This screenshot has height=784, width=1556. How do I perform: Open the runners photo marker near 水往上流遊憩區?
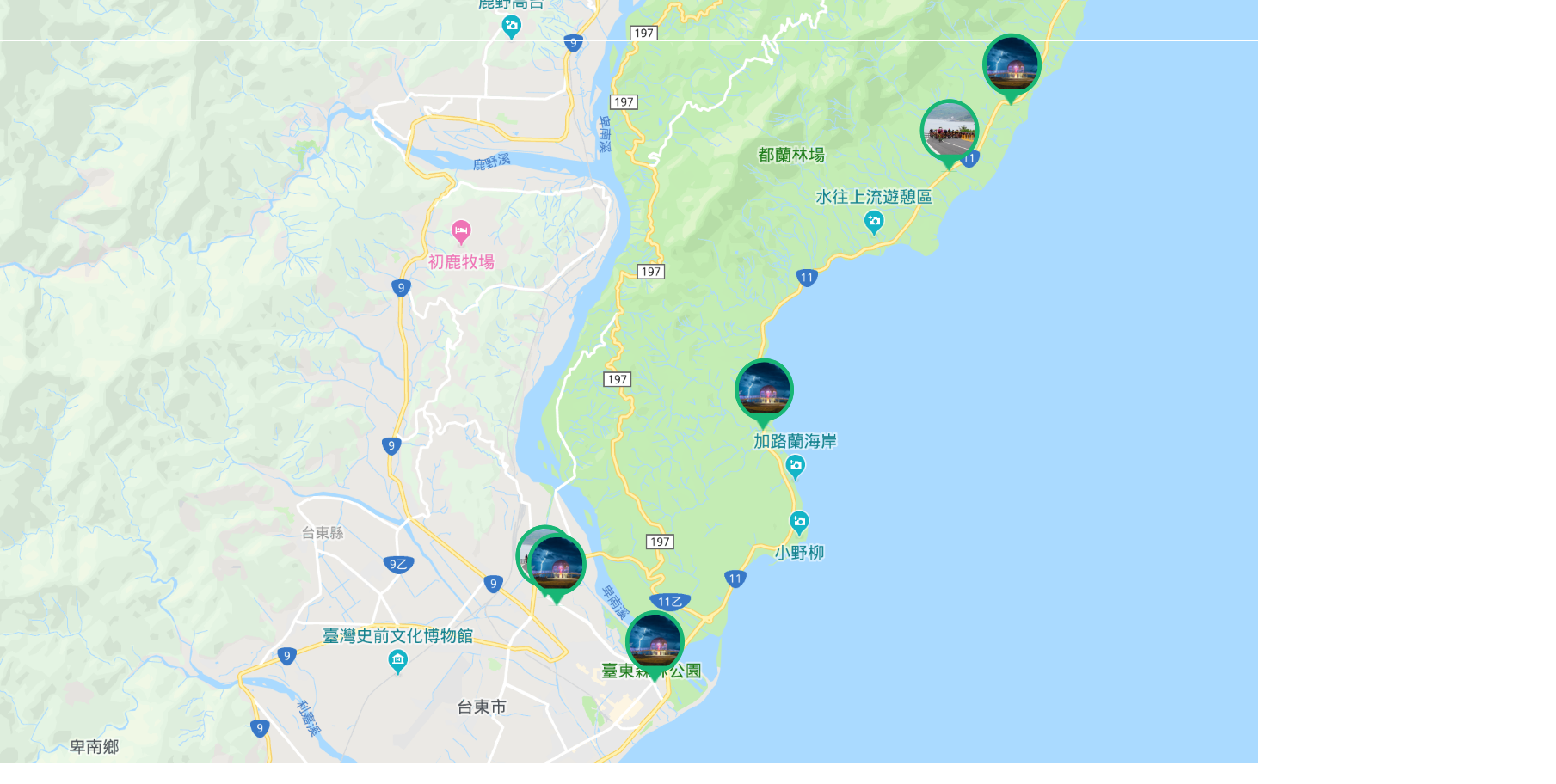coord(950,131)
